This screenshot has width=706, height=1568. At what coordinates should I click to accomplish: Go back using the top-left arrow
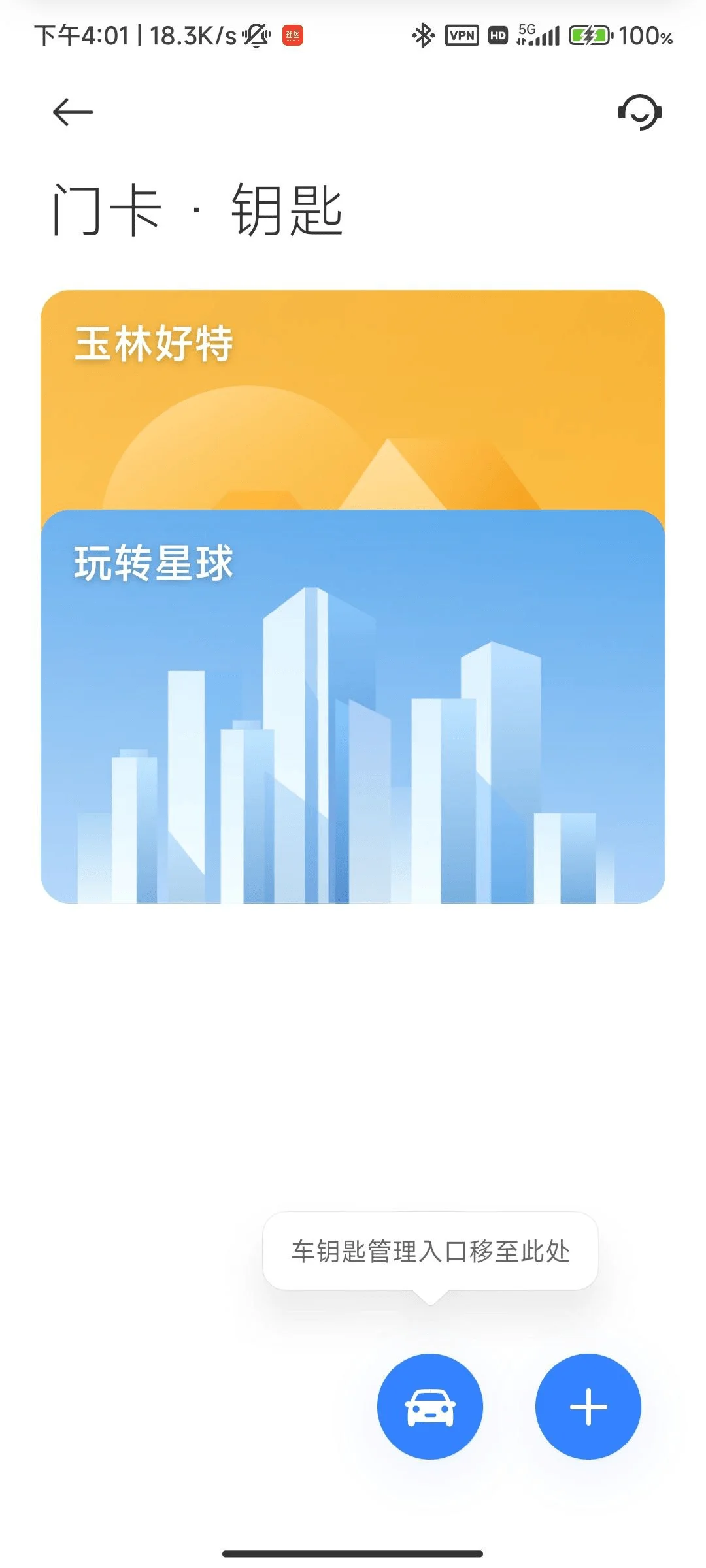[x=73, y=112]
